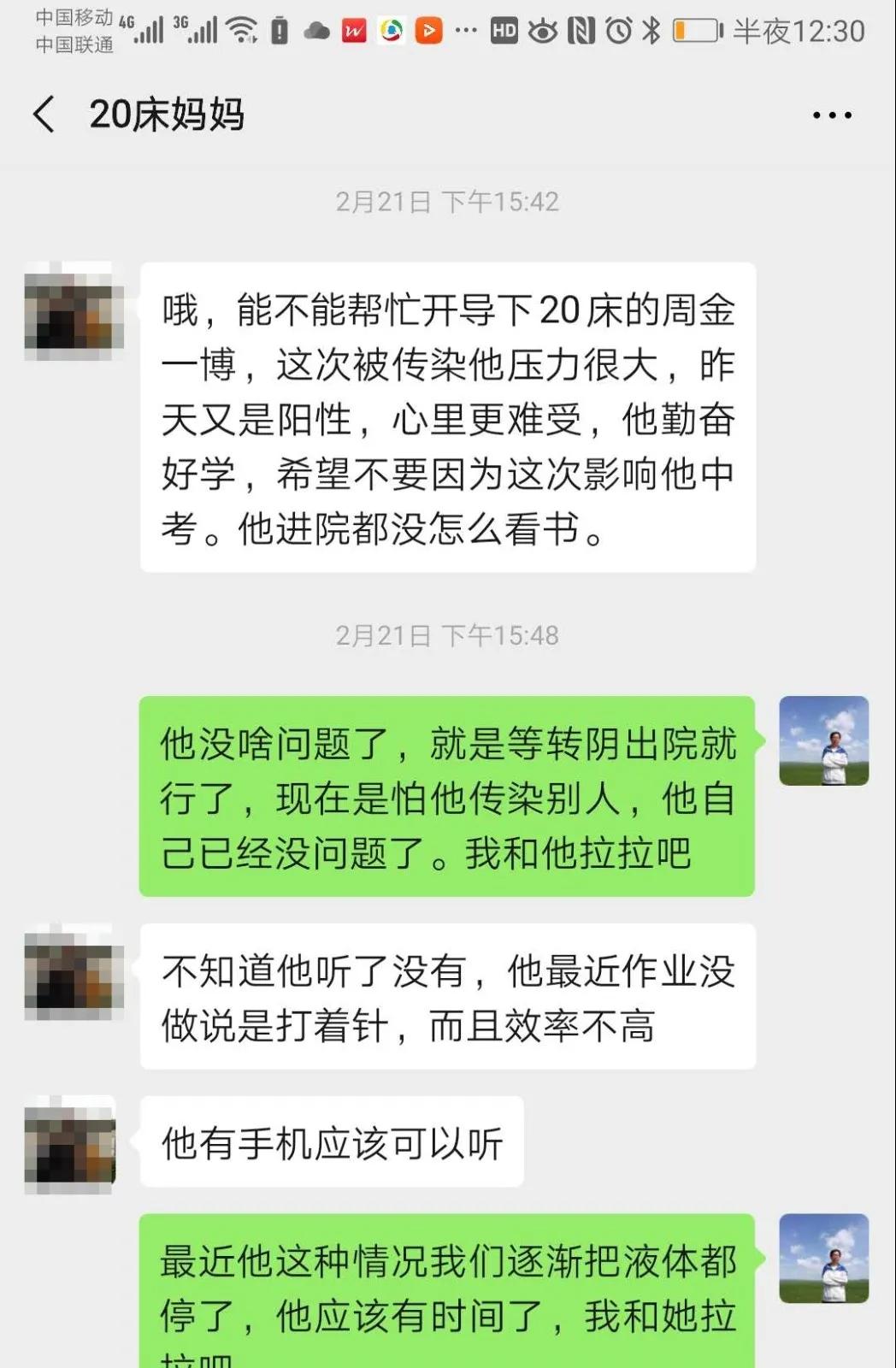This screenshot has width=896, height=1368.
Task: Open own avatar beside 他没啥问题了 message
Action: [823, 741]
